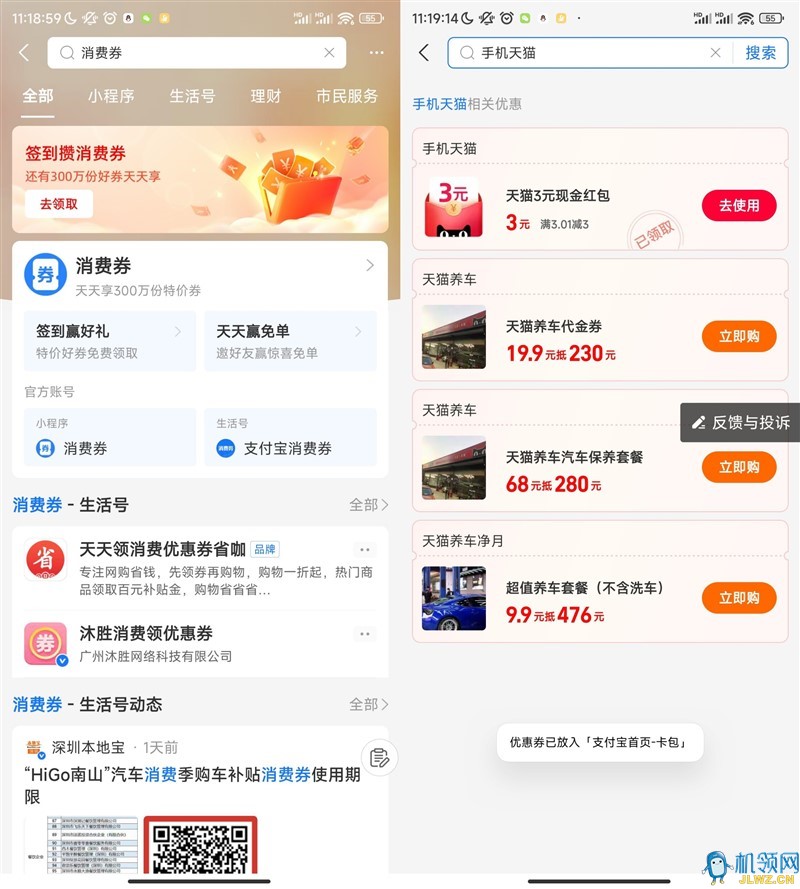This screenshot has height=889, width=800.
Task: Tap 去使用 for 天猫3元现金红包
Action: pos(739,205)
